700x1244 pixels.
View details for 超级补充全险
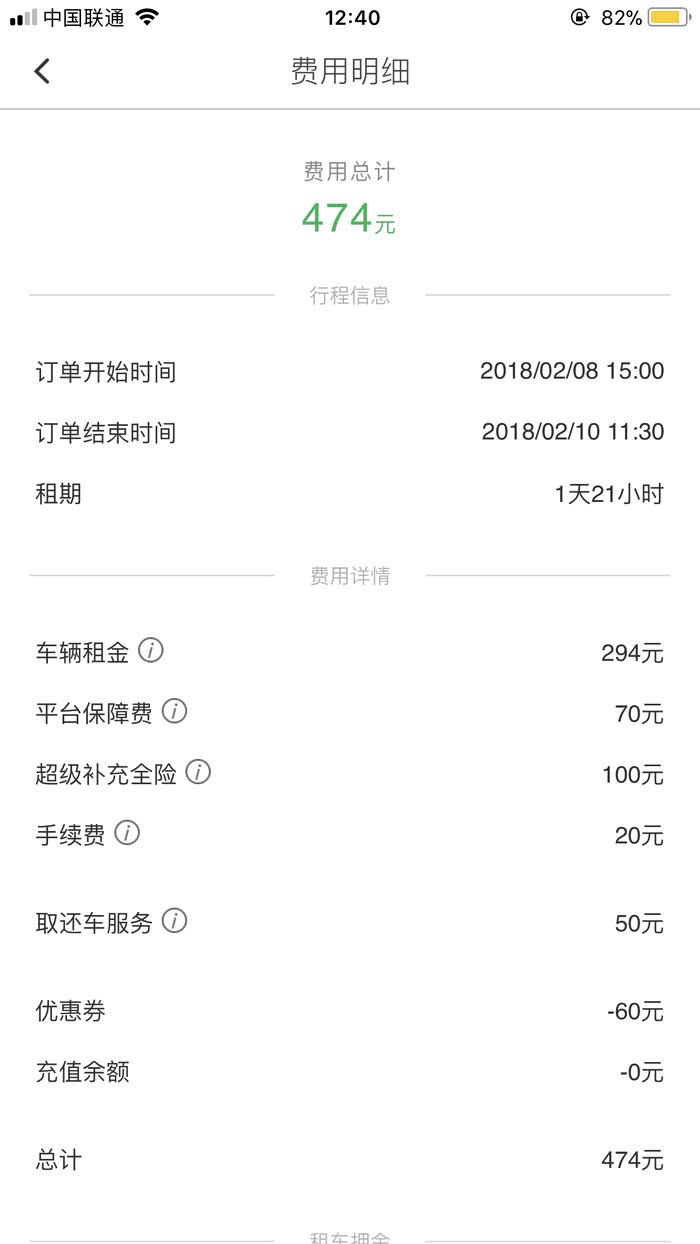tap(199, 772)
